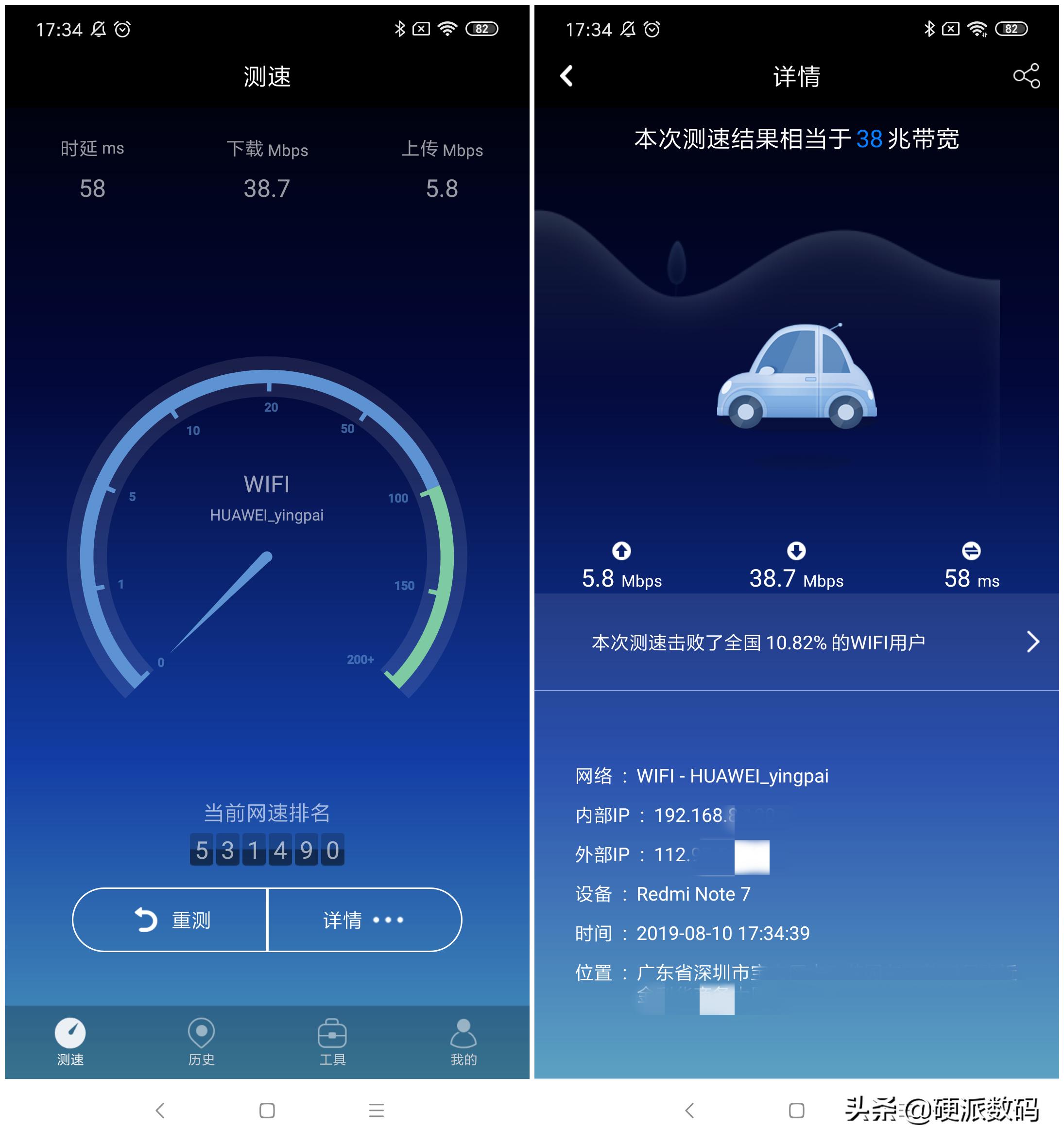
Task: Tap the upload arrow icon above 5.8 Mbps
Action: tap(621, 550)
